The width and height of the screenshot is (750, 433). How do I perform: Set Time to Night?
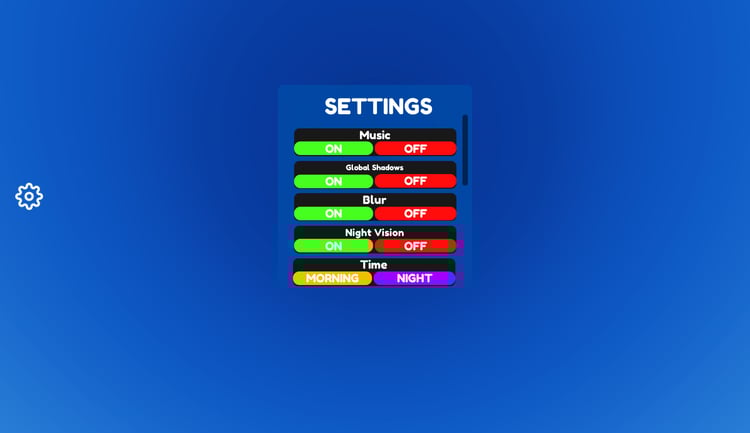414,278
